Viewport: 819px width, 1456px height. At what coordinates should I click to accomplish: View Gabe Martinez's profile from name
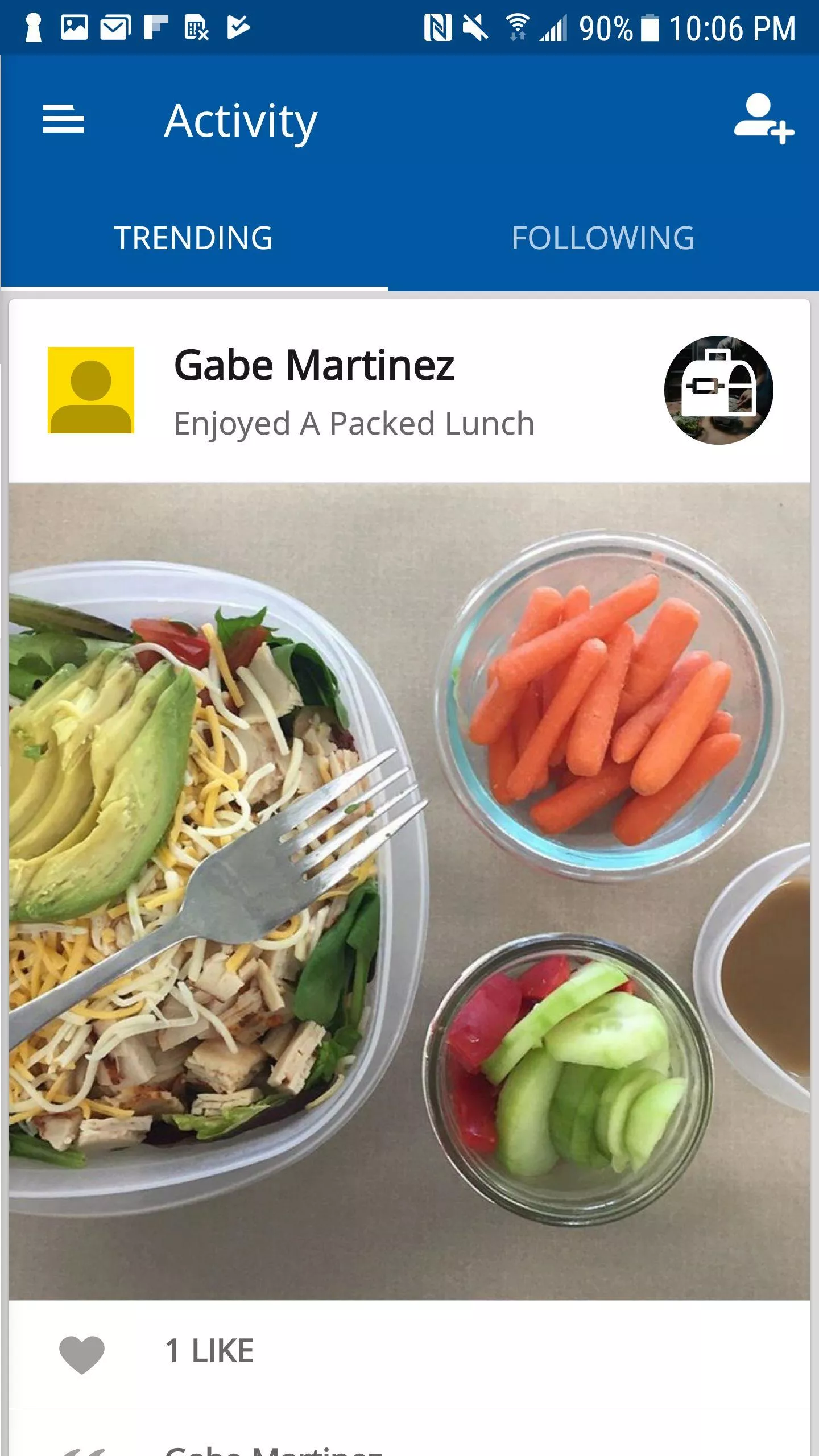[314, 365]
